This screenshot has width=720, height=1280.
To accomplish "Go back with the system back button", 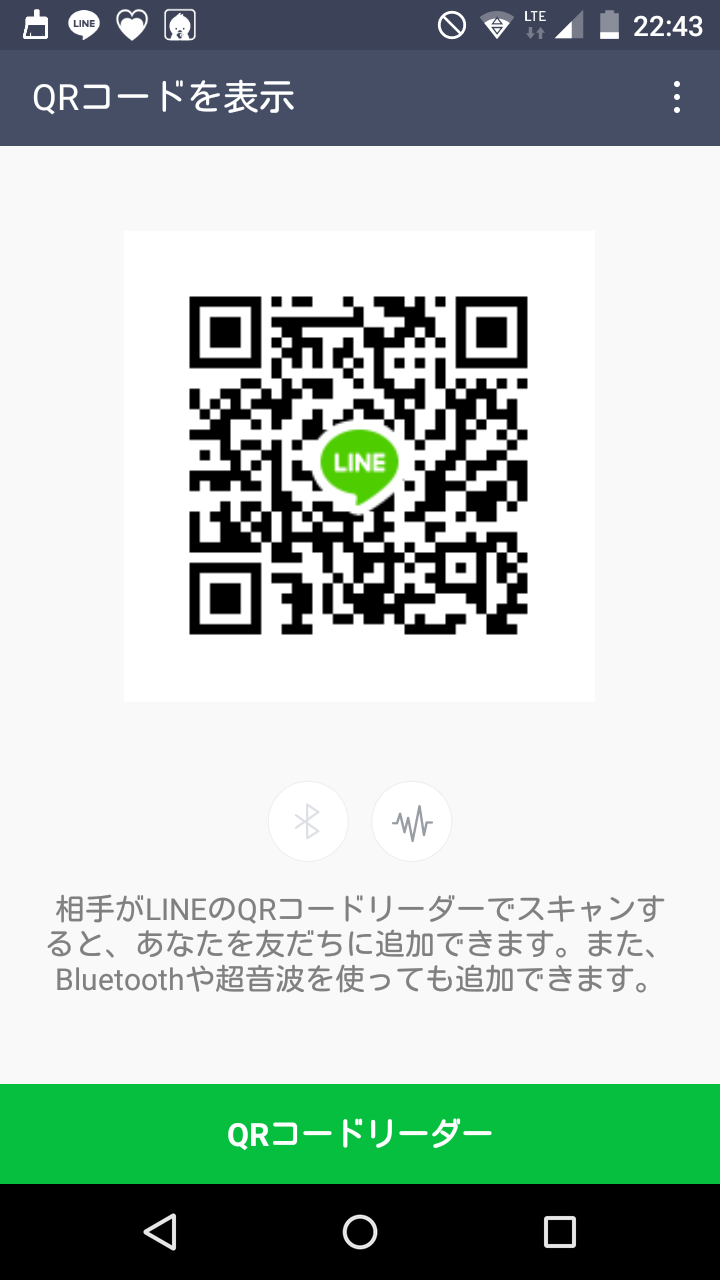I will pos(160,1232).
